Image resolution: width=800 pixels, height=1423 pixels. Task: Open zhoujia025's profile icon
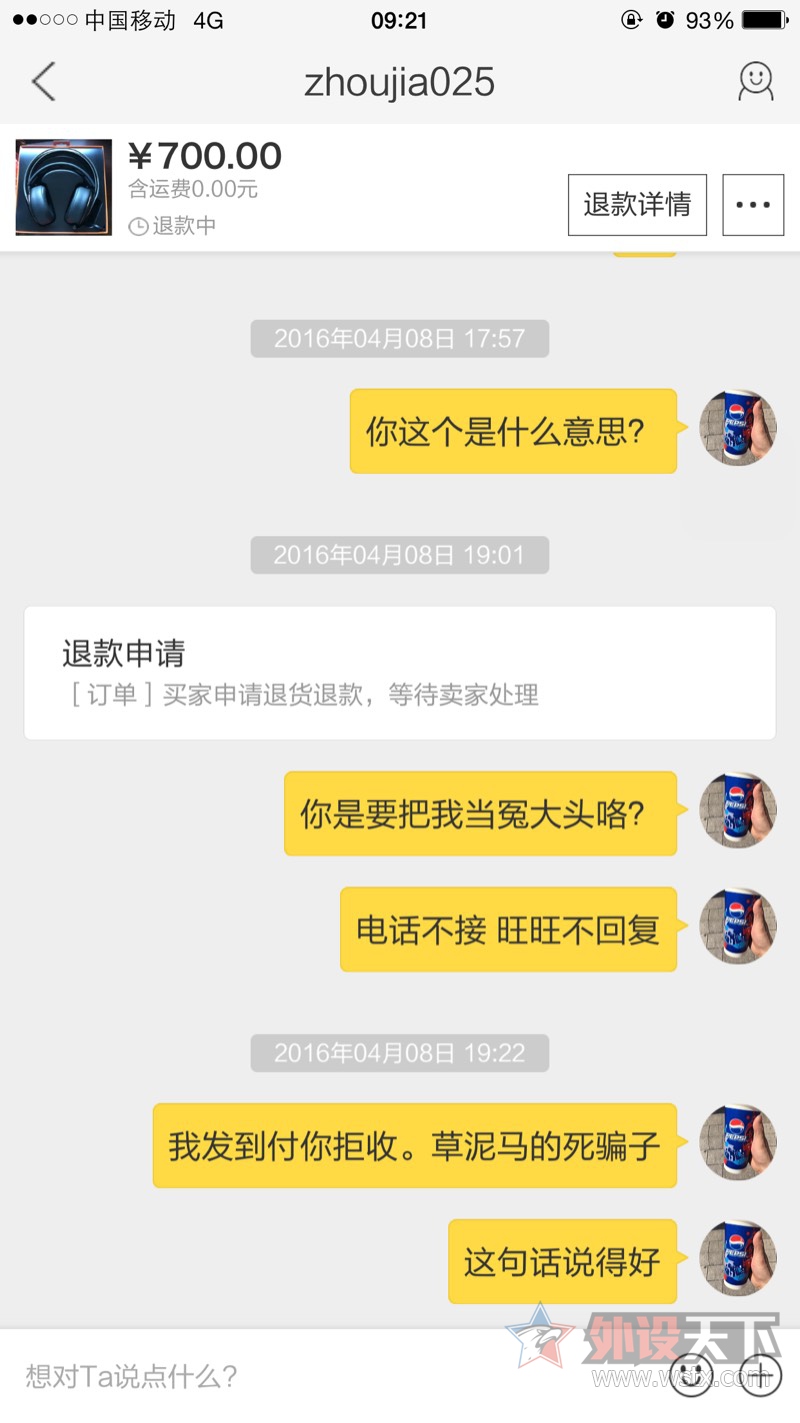pos(755,82)
